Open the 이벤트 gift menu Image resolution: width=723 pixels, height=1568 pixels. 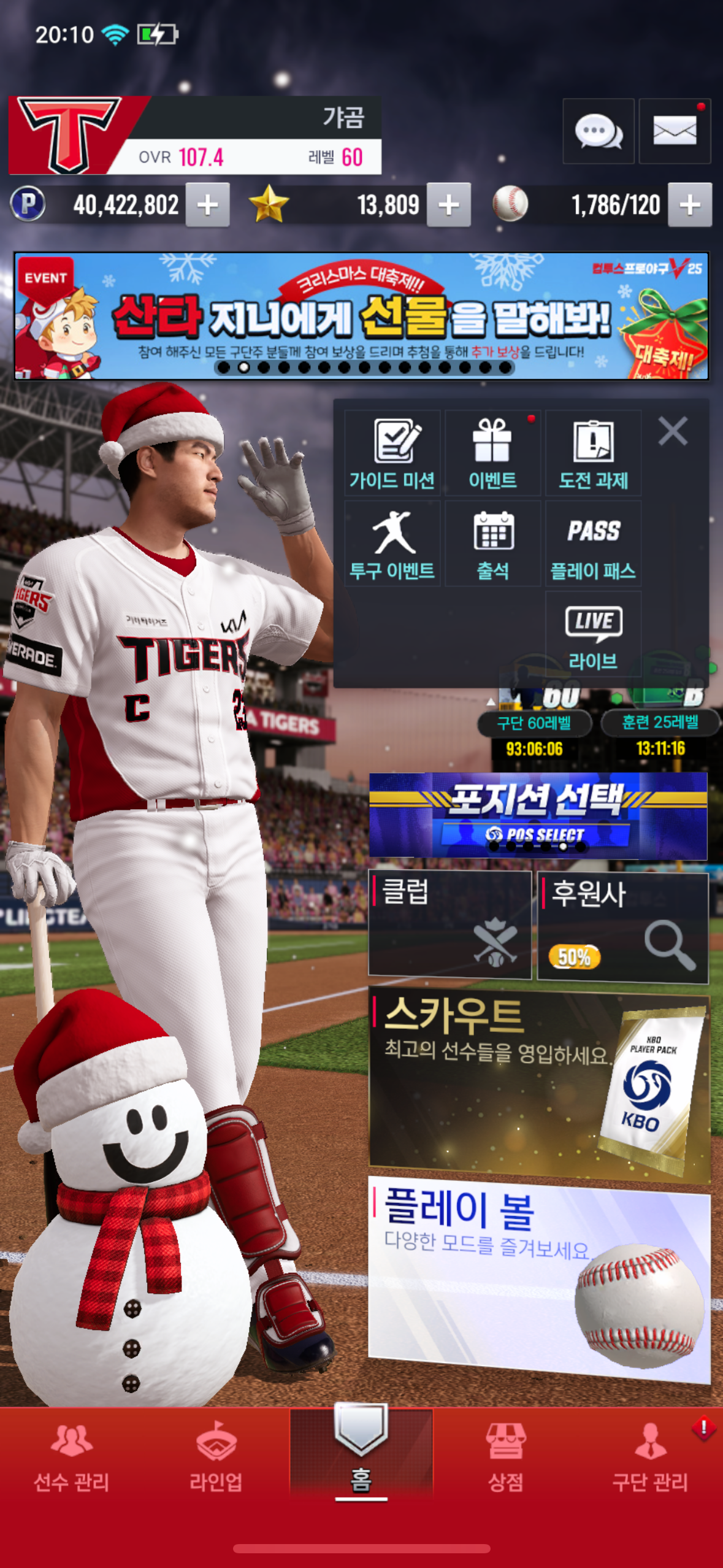coord(492,453)
